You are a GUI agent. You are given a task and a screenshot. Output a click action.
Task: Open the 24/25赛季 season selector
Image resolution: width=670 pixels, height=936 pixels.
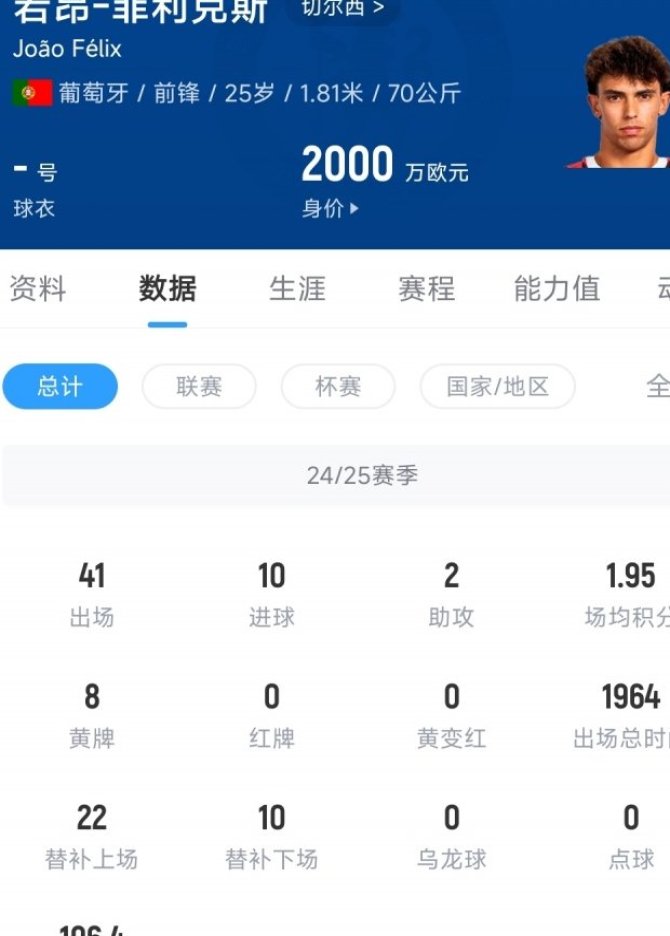point(335,476)
